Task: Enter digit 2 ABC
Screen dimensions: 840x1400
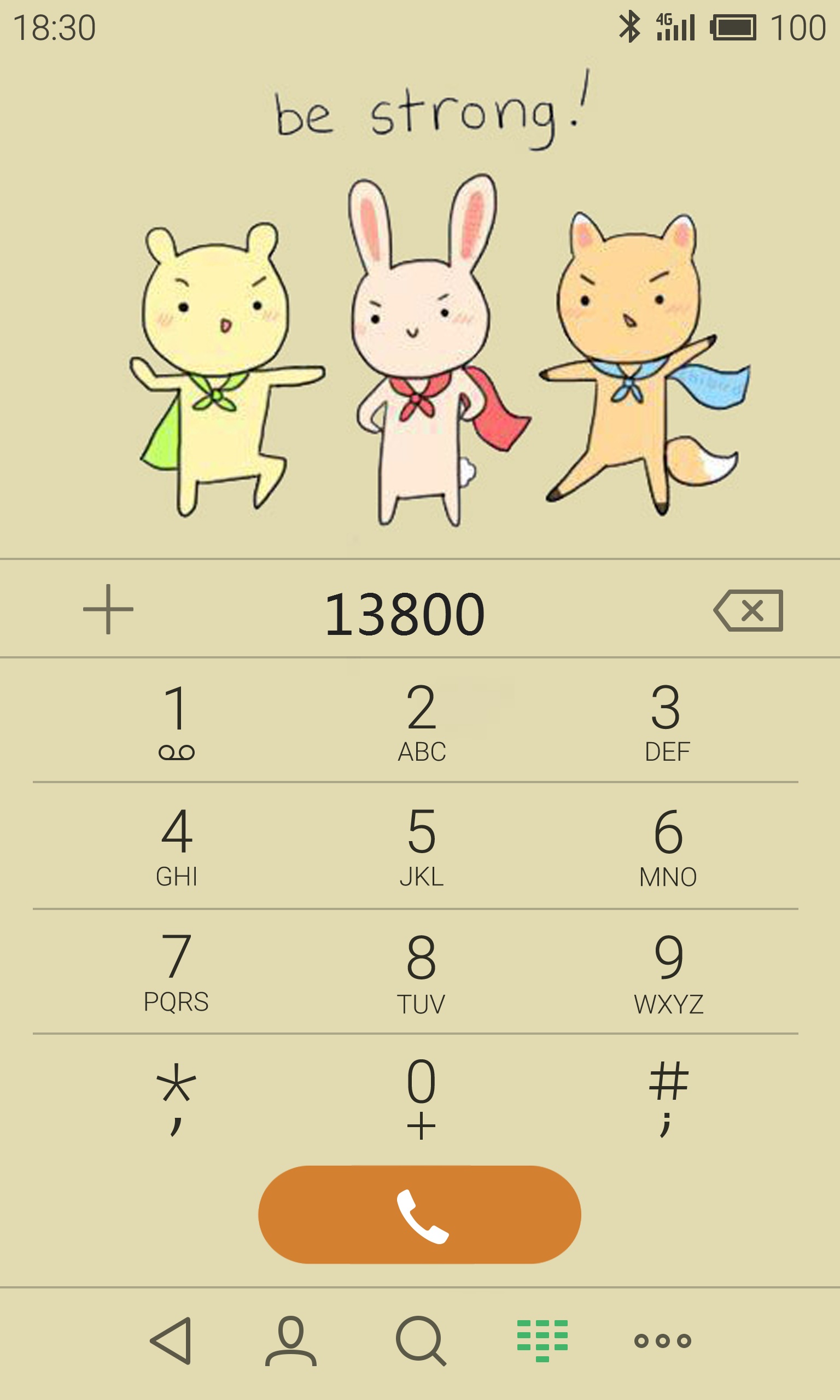Action: (x=421, y=721)
